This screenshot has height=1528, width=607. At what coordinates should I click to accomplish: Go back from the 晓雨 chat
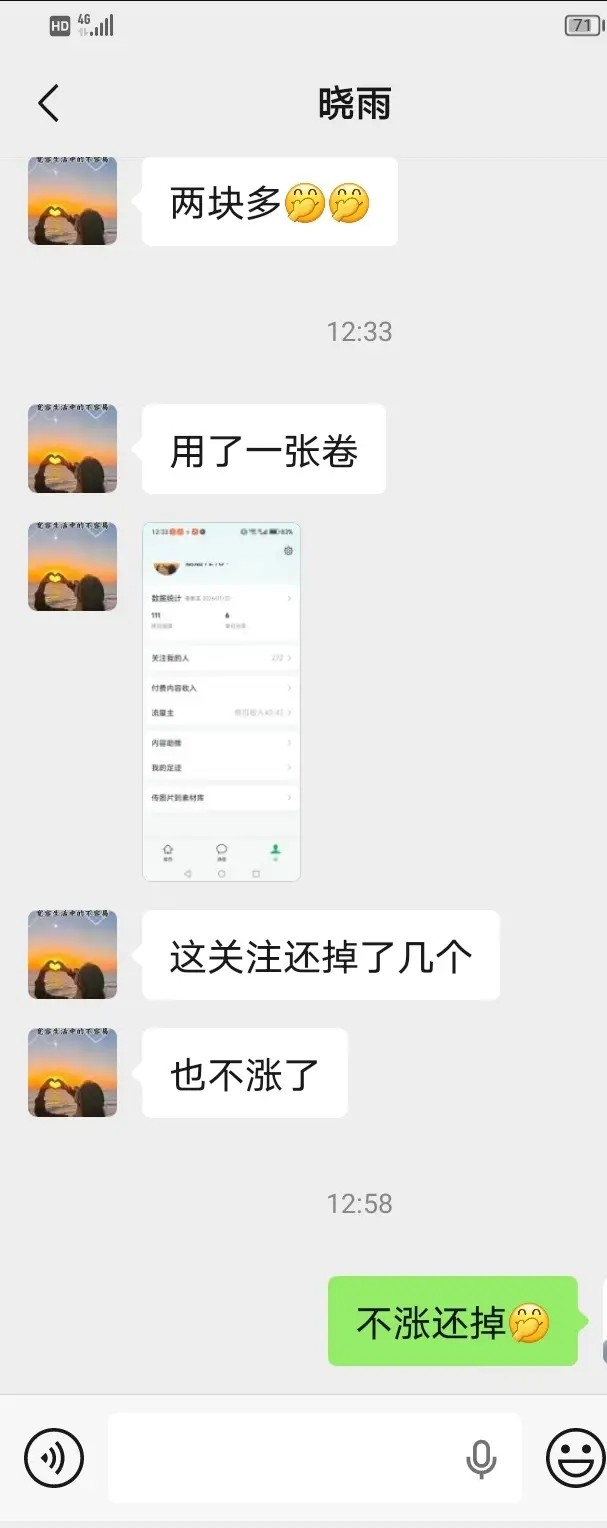coord(48,103)
